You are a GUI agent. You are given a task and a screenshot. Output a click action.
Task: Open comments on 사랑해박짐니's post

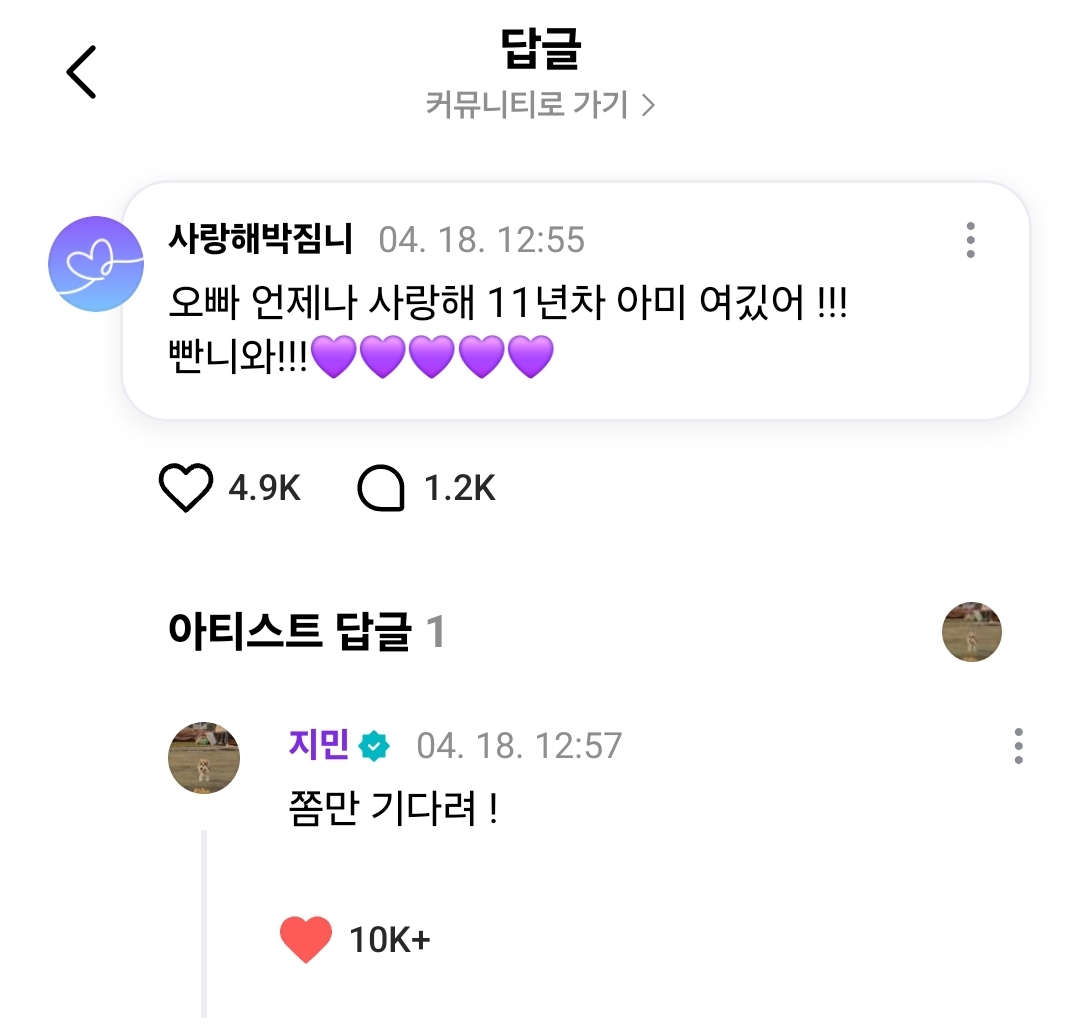(381, 489)
